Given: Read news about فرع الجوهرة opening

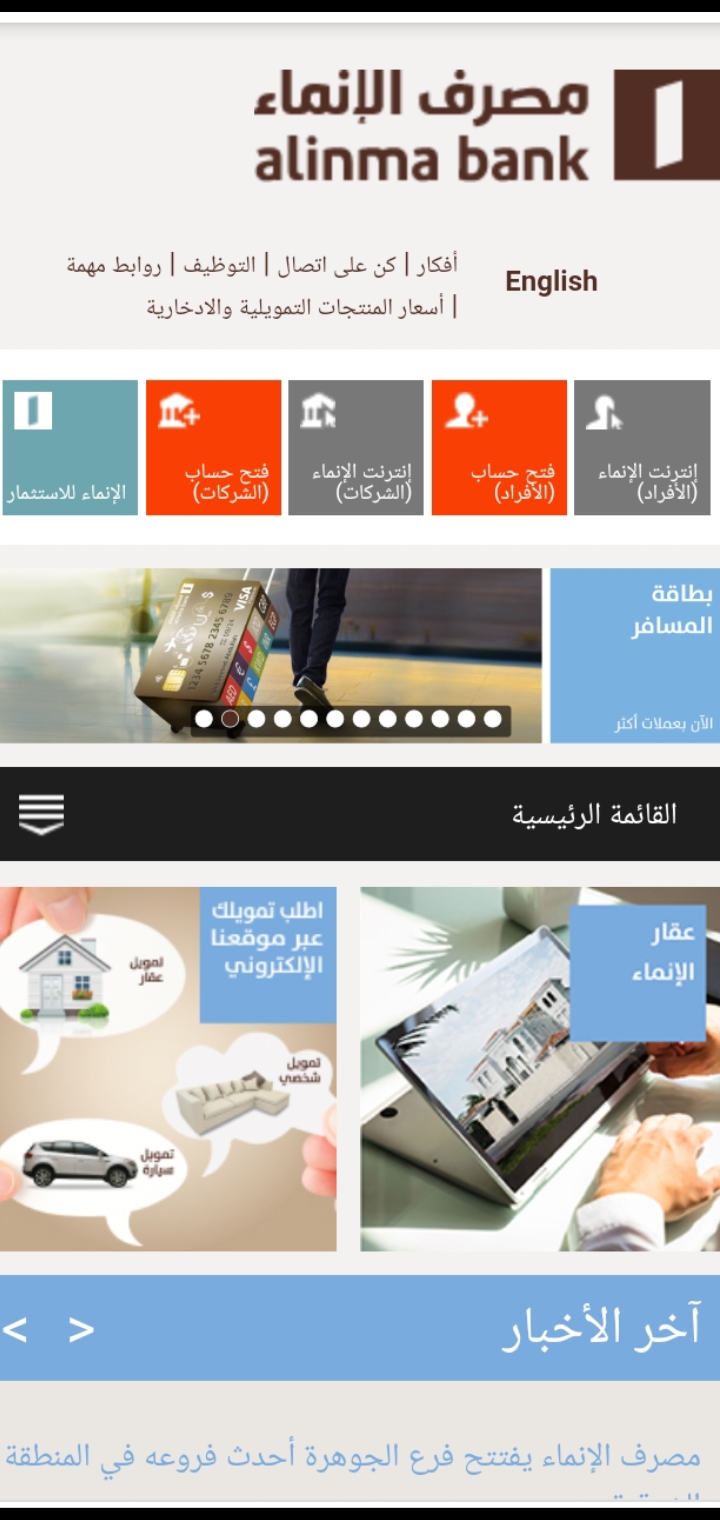Looking at the screenshot, I should point(353,1456).
